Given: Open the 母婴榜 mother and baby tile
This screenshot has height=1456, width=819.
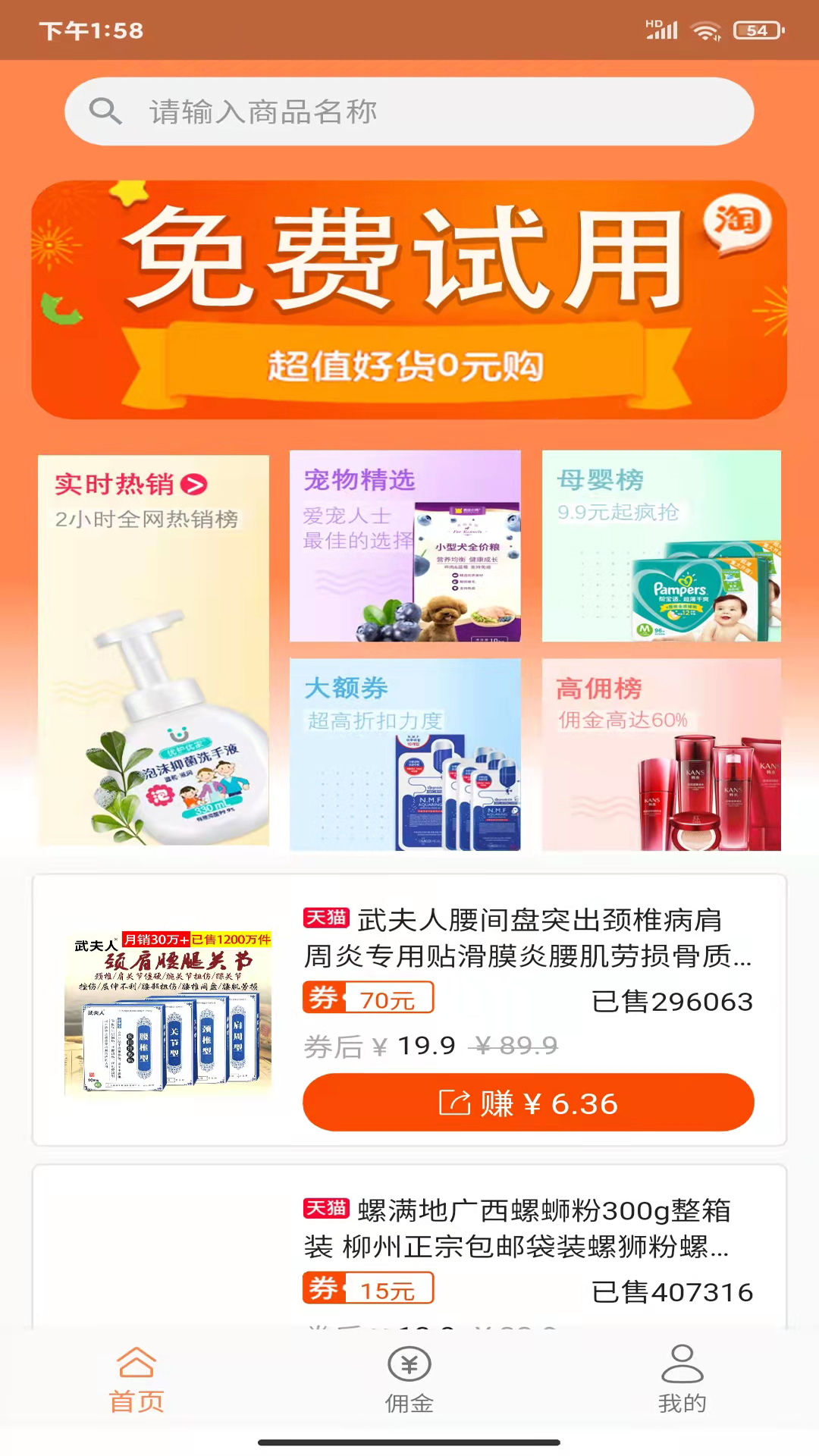Looking at the screenshot, I should 661,546.
